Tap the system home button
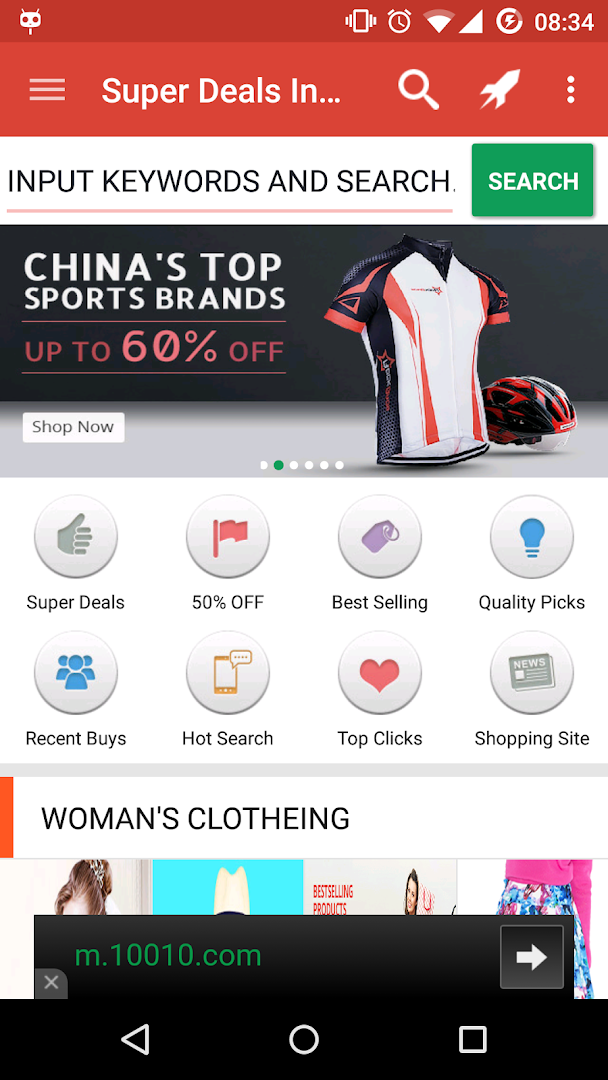This screenshot has height=1080, width=608. pyautogui.click(x=304, y=1039)
